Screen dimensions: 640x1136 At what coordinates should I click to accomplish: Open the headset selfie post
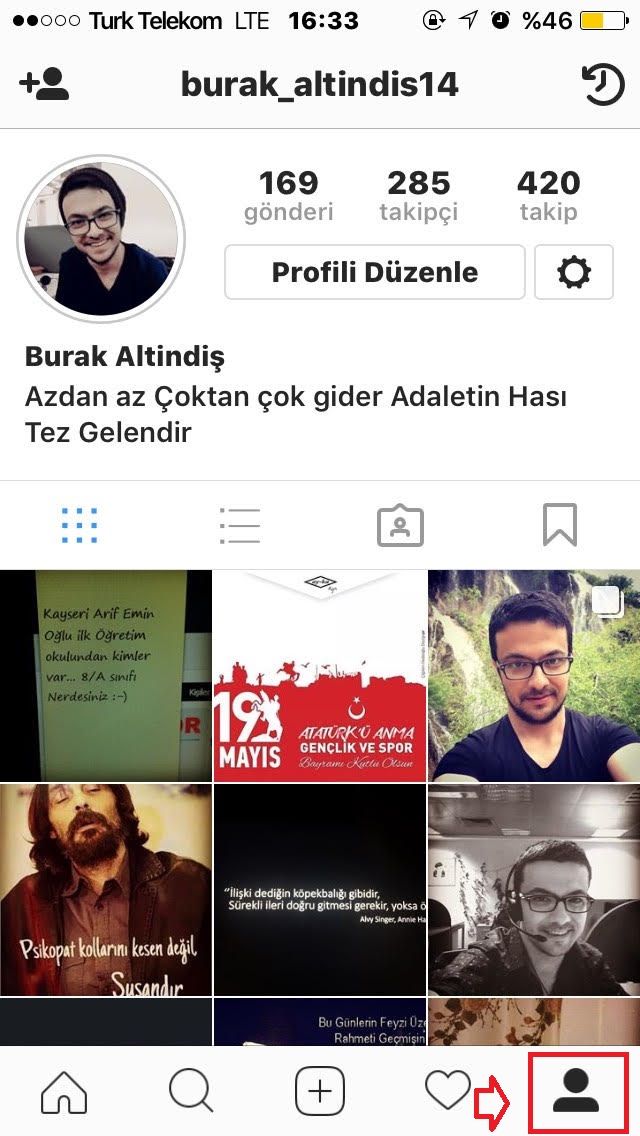click(534, 890)
